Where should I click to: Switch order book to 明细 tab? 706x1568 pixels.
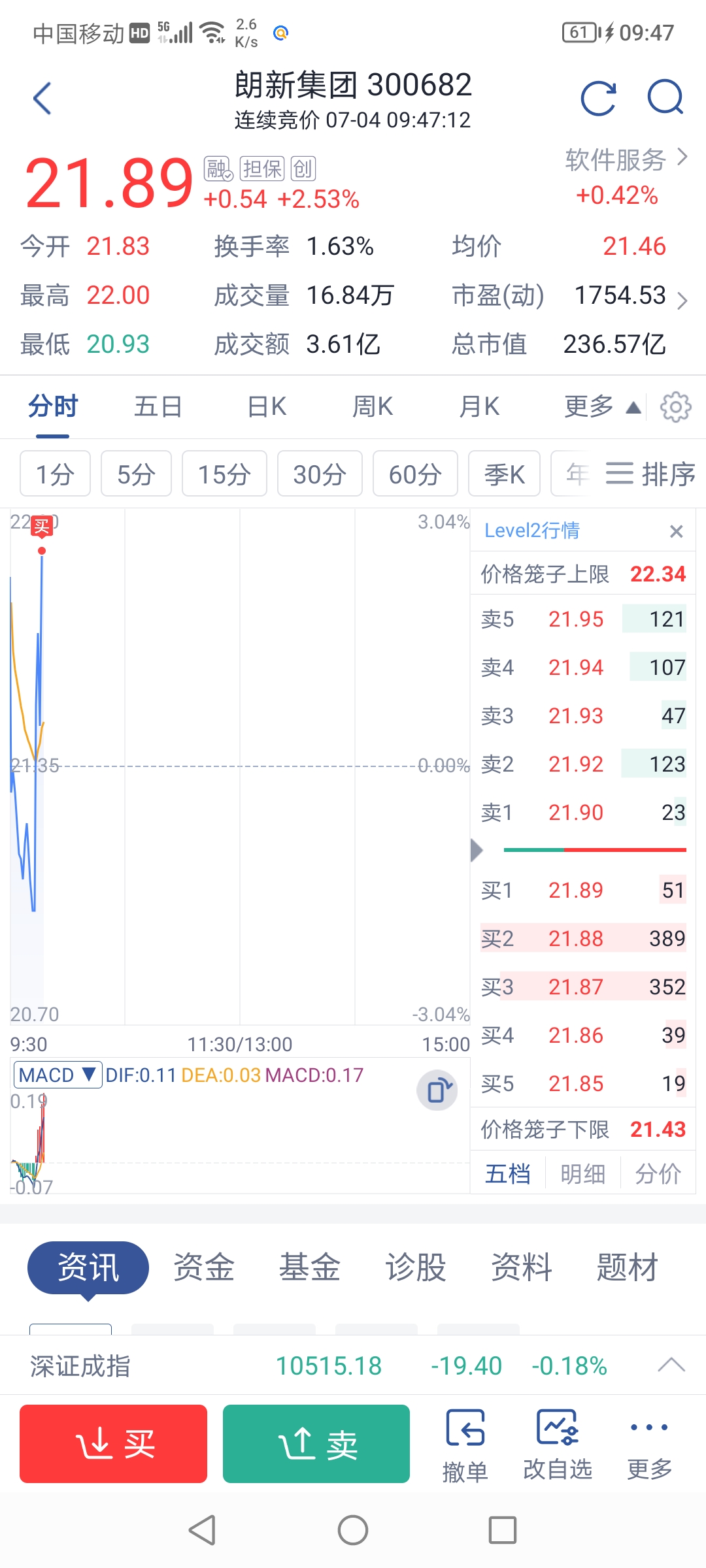coord(582,1173)
